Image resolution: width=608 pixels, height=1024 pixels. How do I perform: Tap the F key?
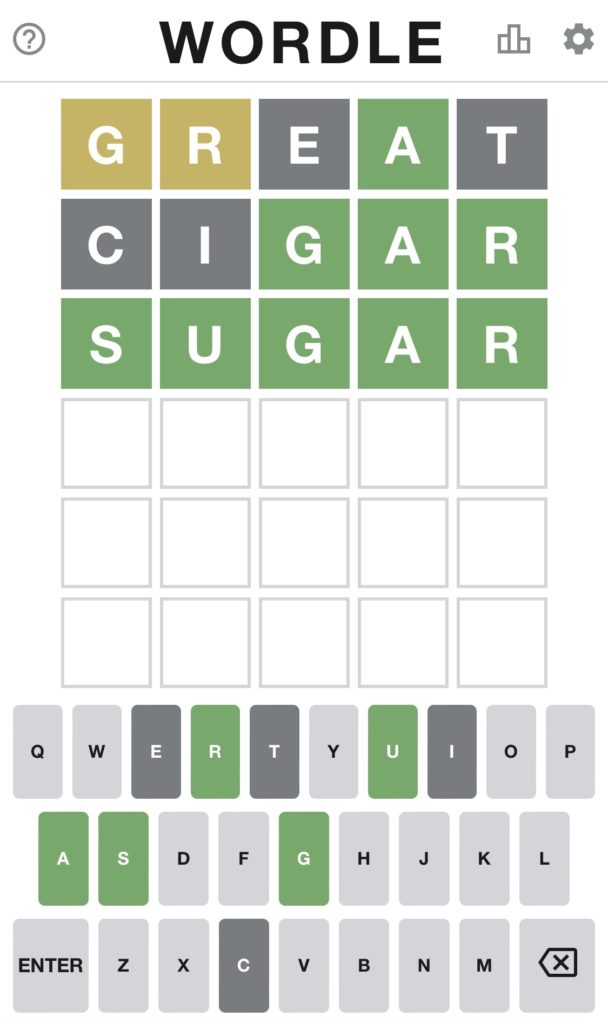point(243,858)
